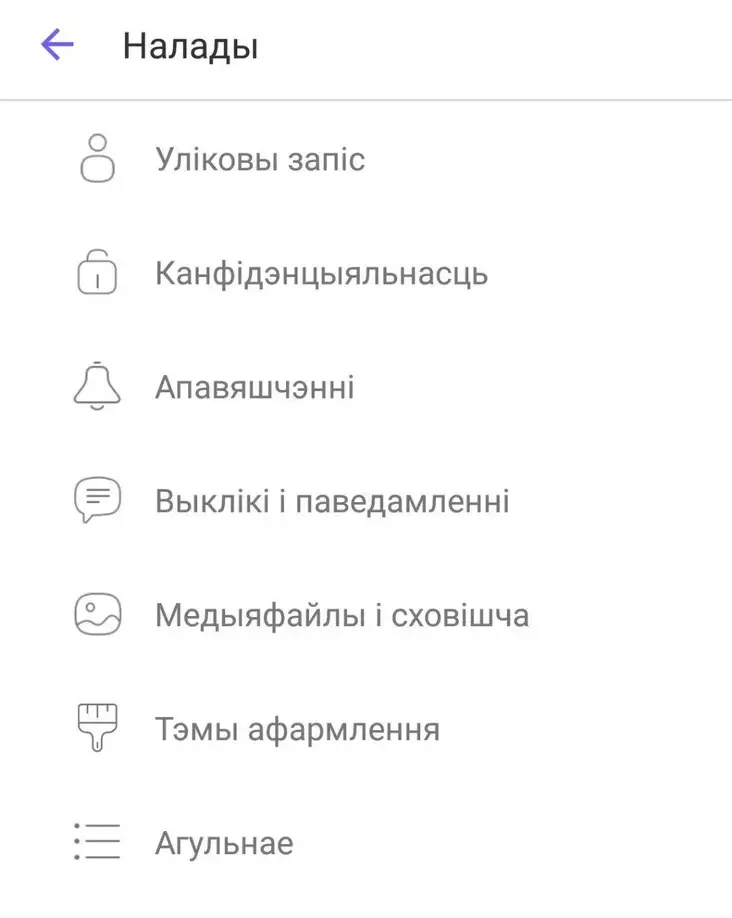Go back from the Налады screen
This screenshot has width=732, height=918.
pyautogui.click(x=57, y=45)
